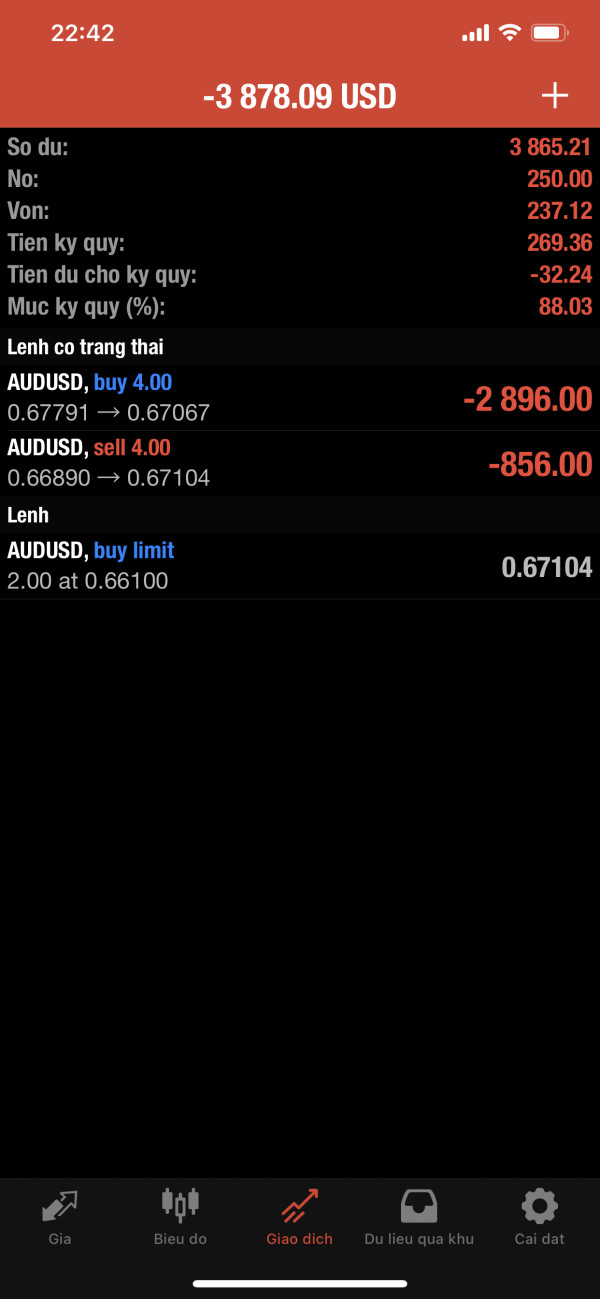
Task: Tap the plus icon to add a new order
Action: click(x=554, y=96)
